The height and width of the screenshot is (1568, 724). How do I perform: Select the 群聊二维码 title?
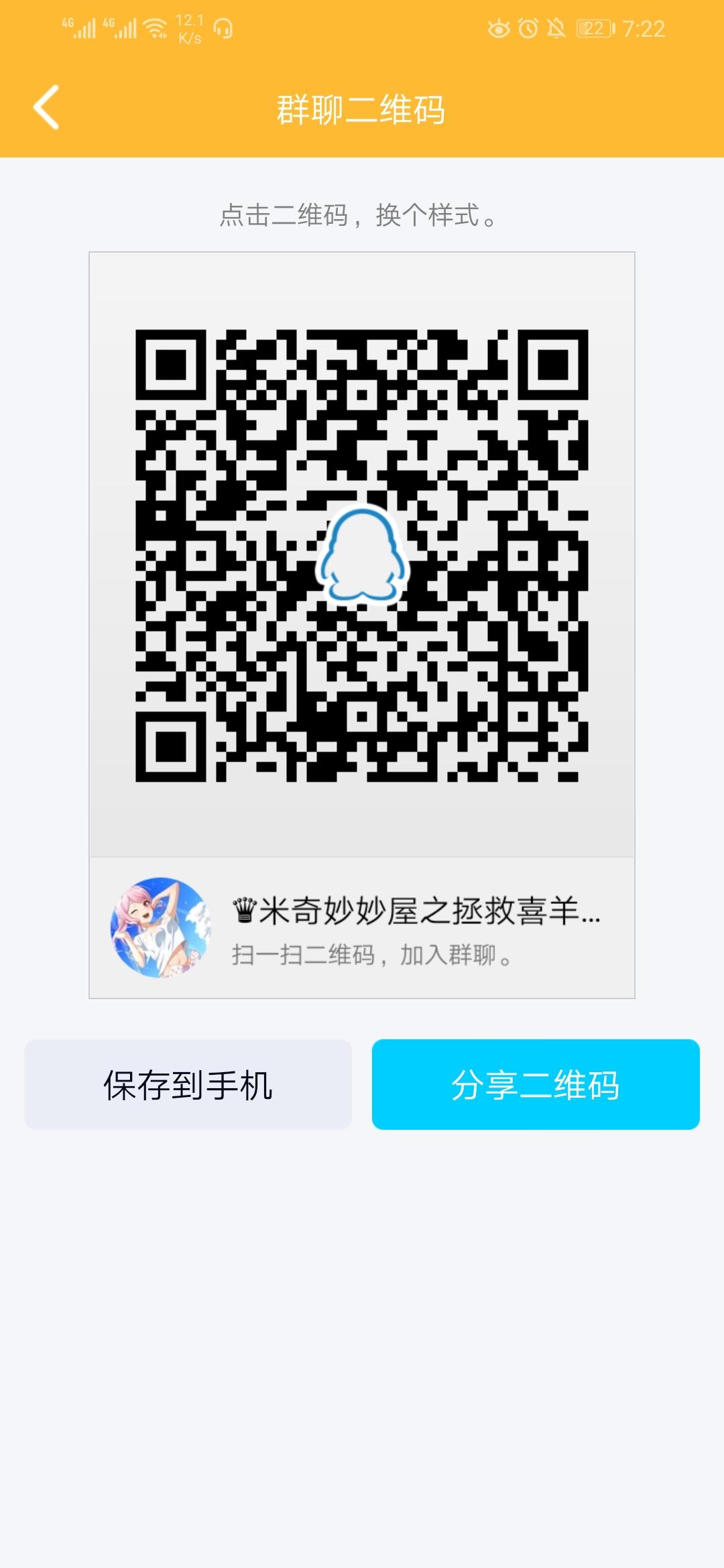(x=362, y=107)
